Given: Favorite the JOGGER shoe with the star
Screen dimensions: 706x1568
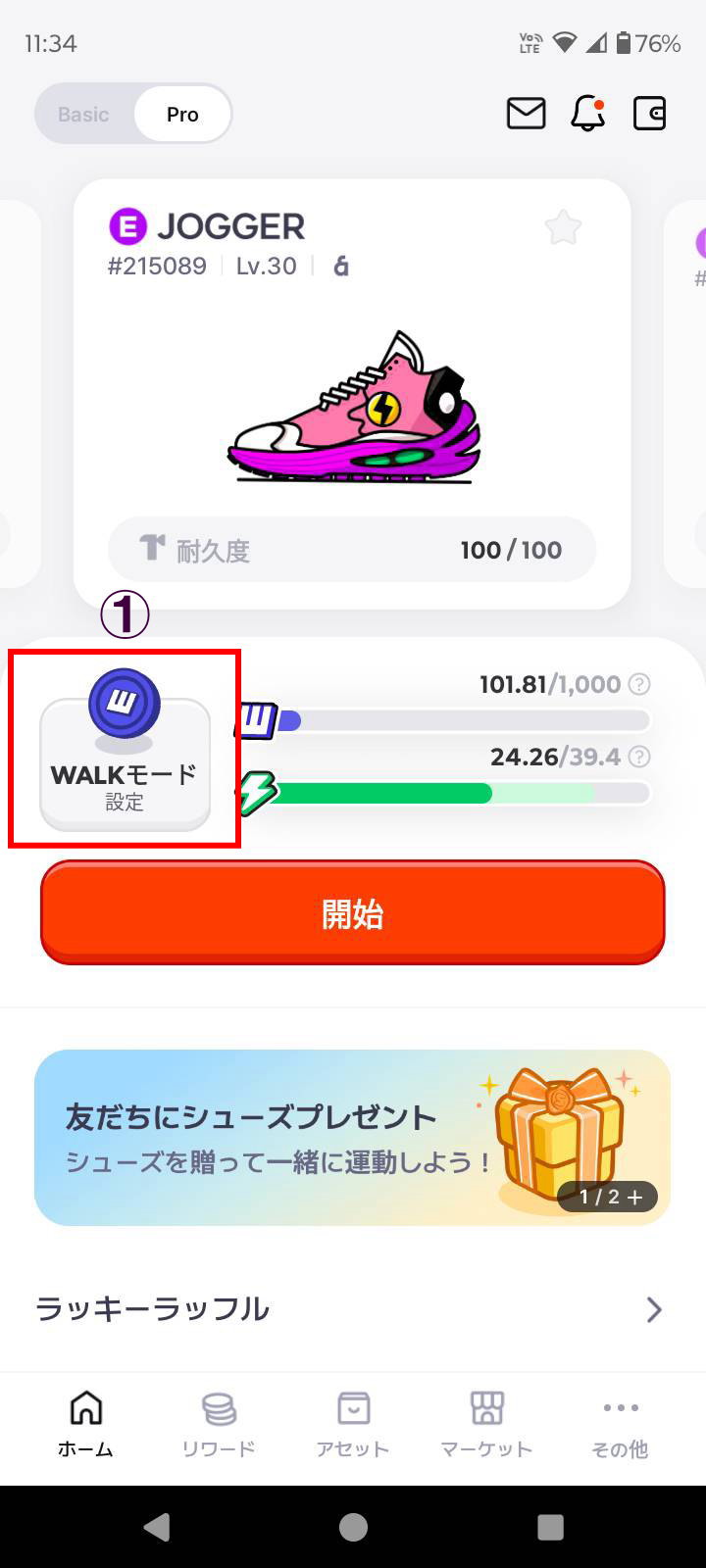Looking at the screenshot, I should tap(563, 229).
